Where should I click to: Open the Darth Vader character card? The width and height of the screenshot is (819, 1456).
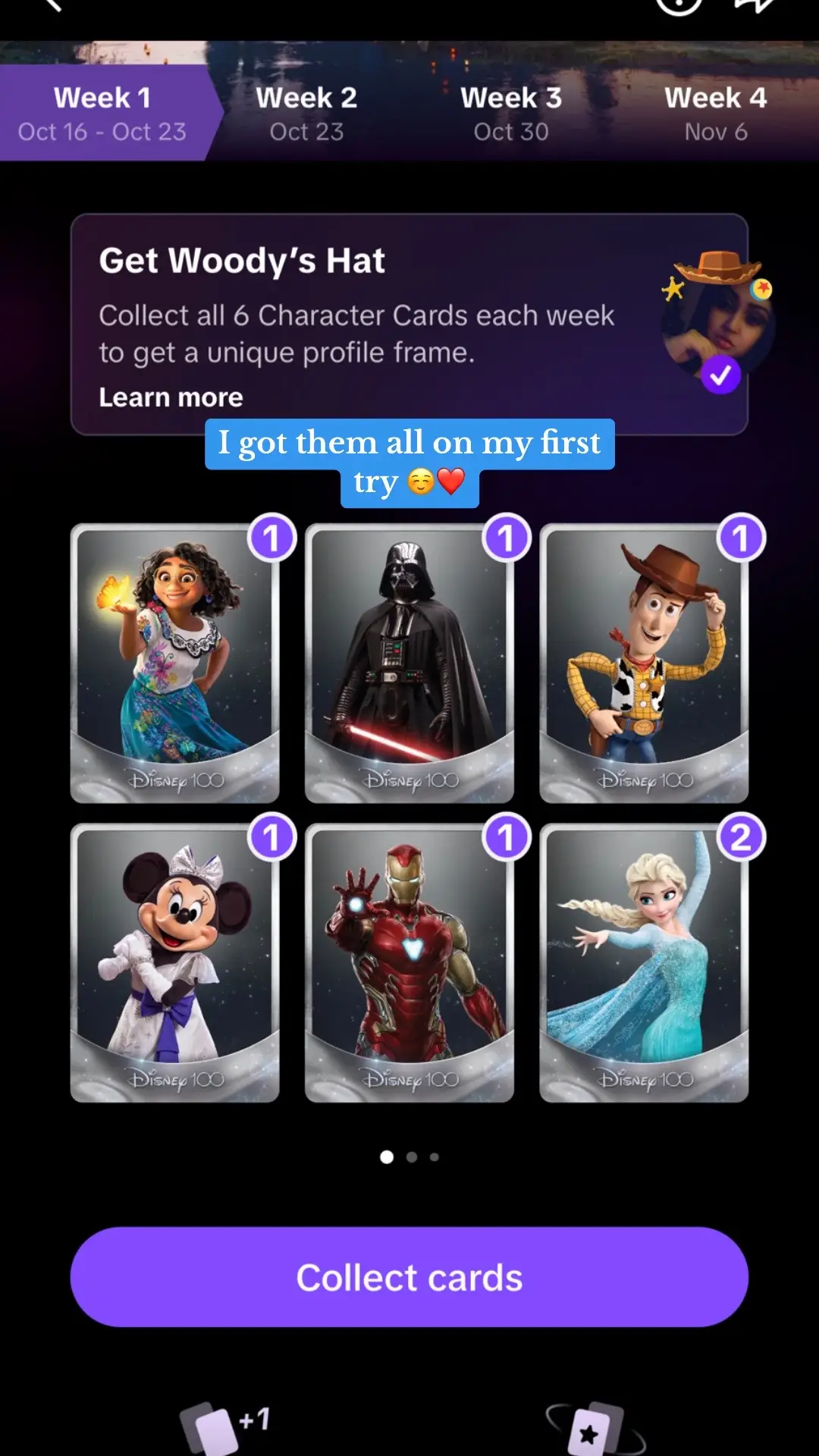(x=409, y=664)
